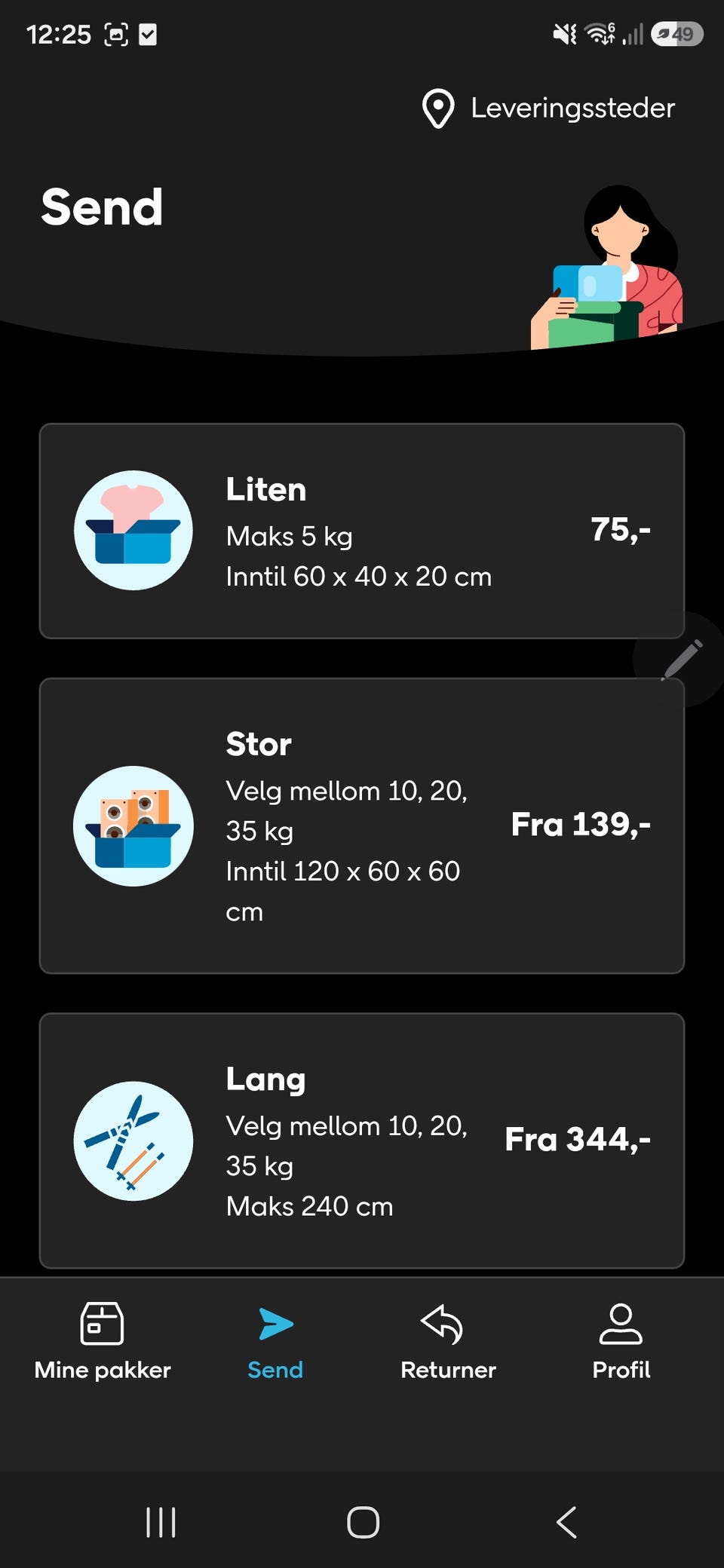Go to the phone's home screen
The width and height of the screenshot is (724, 1568).
point(363,1522)
